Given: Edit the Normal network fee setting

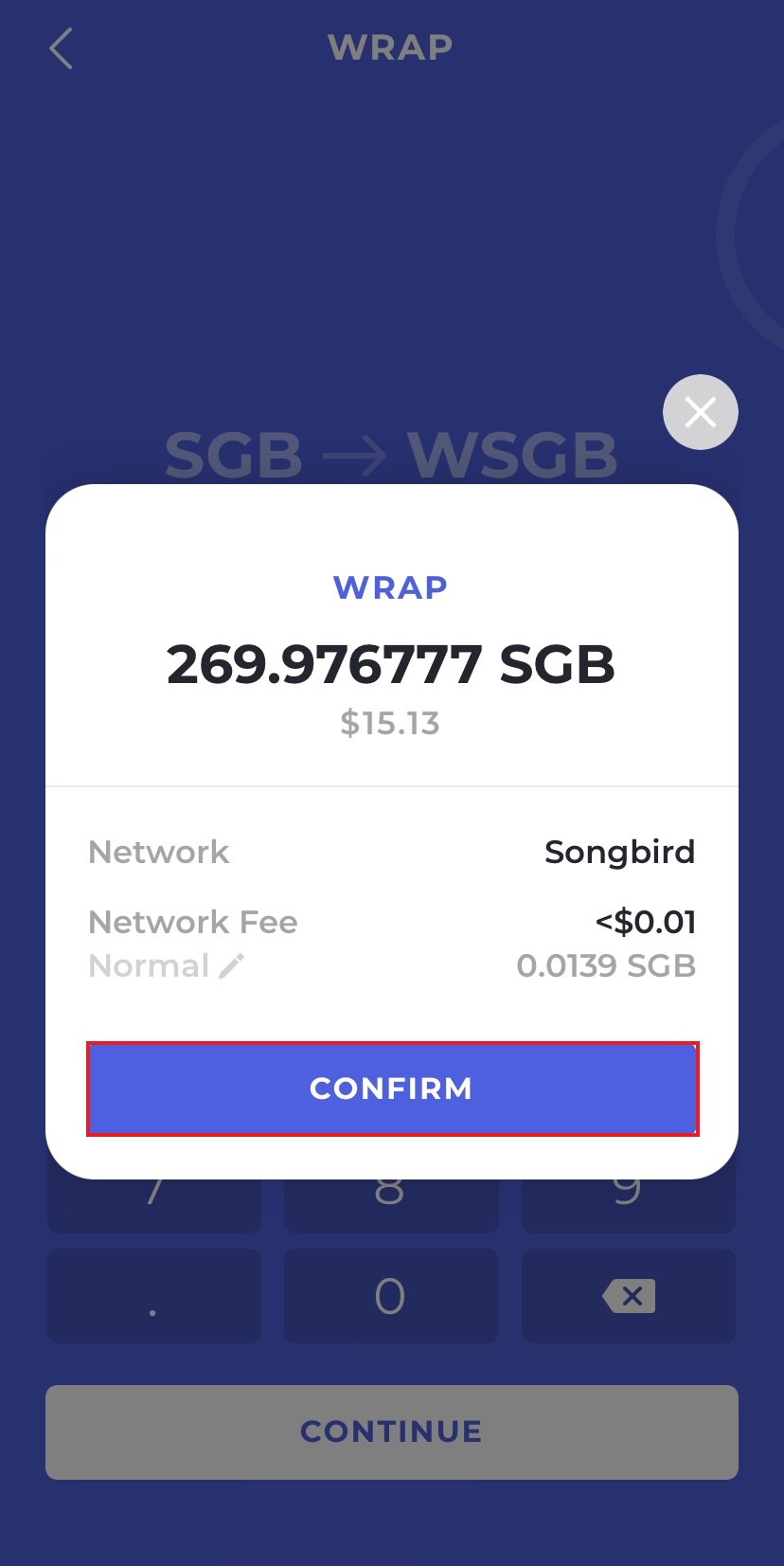Looking at the screenshot, I should point(232,966).
